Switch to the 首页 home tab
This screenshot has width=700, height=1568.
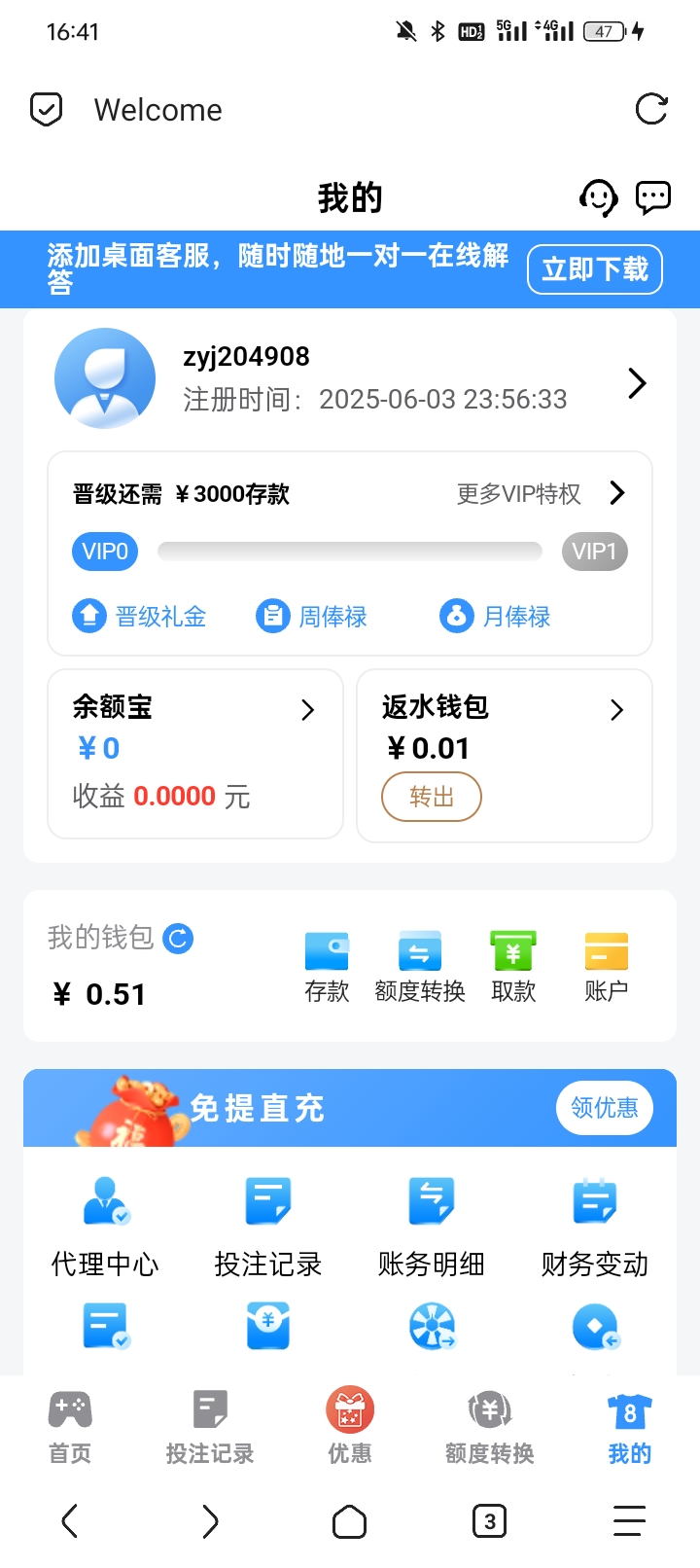pos(70,1426)
